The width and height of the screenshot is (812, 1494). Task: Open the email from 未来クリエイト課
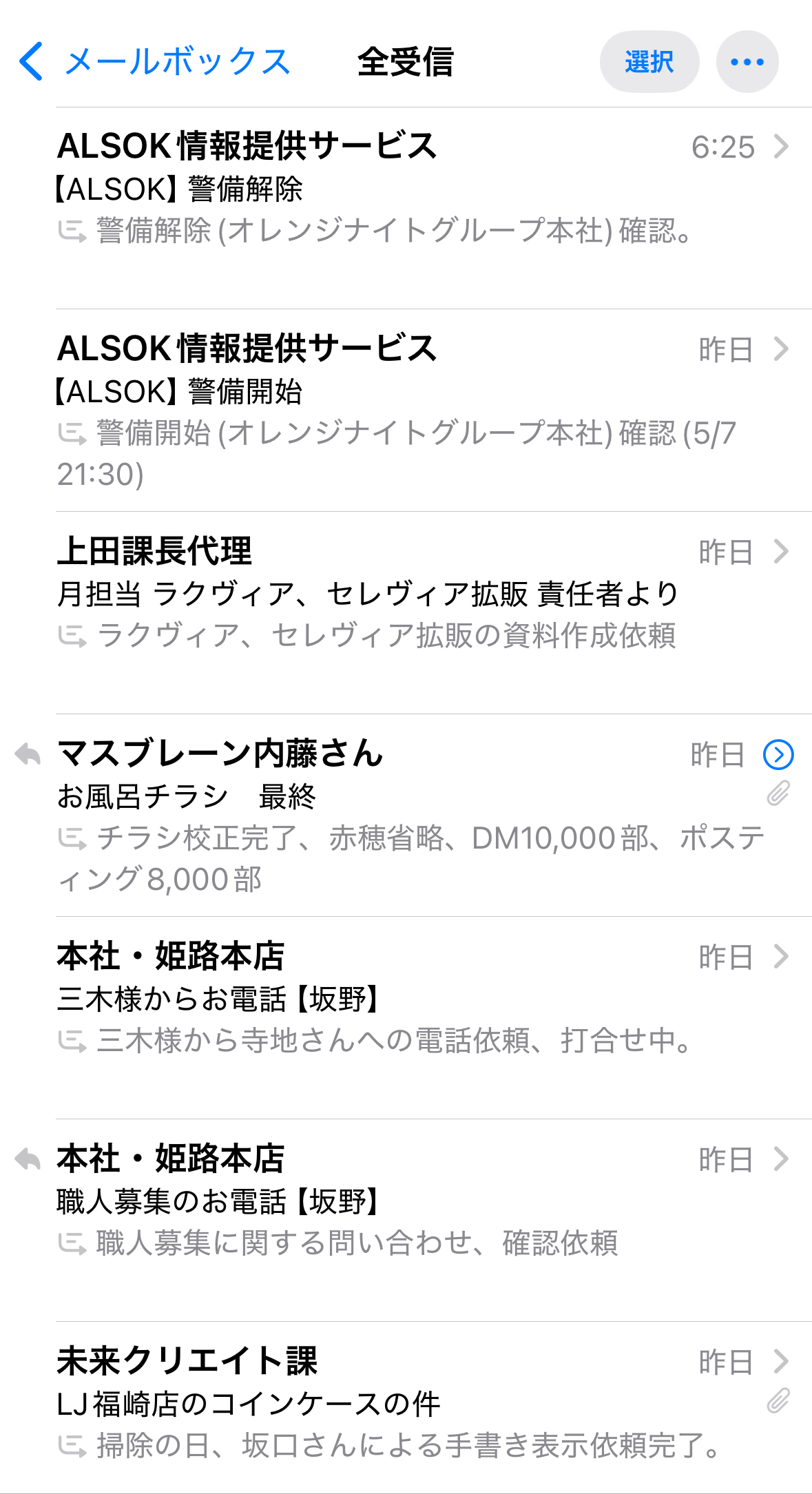pyautogui.click(x=406, y=1408)
